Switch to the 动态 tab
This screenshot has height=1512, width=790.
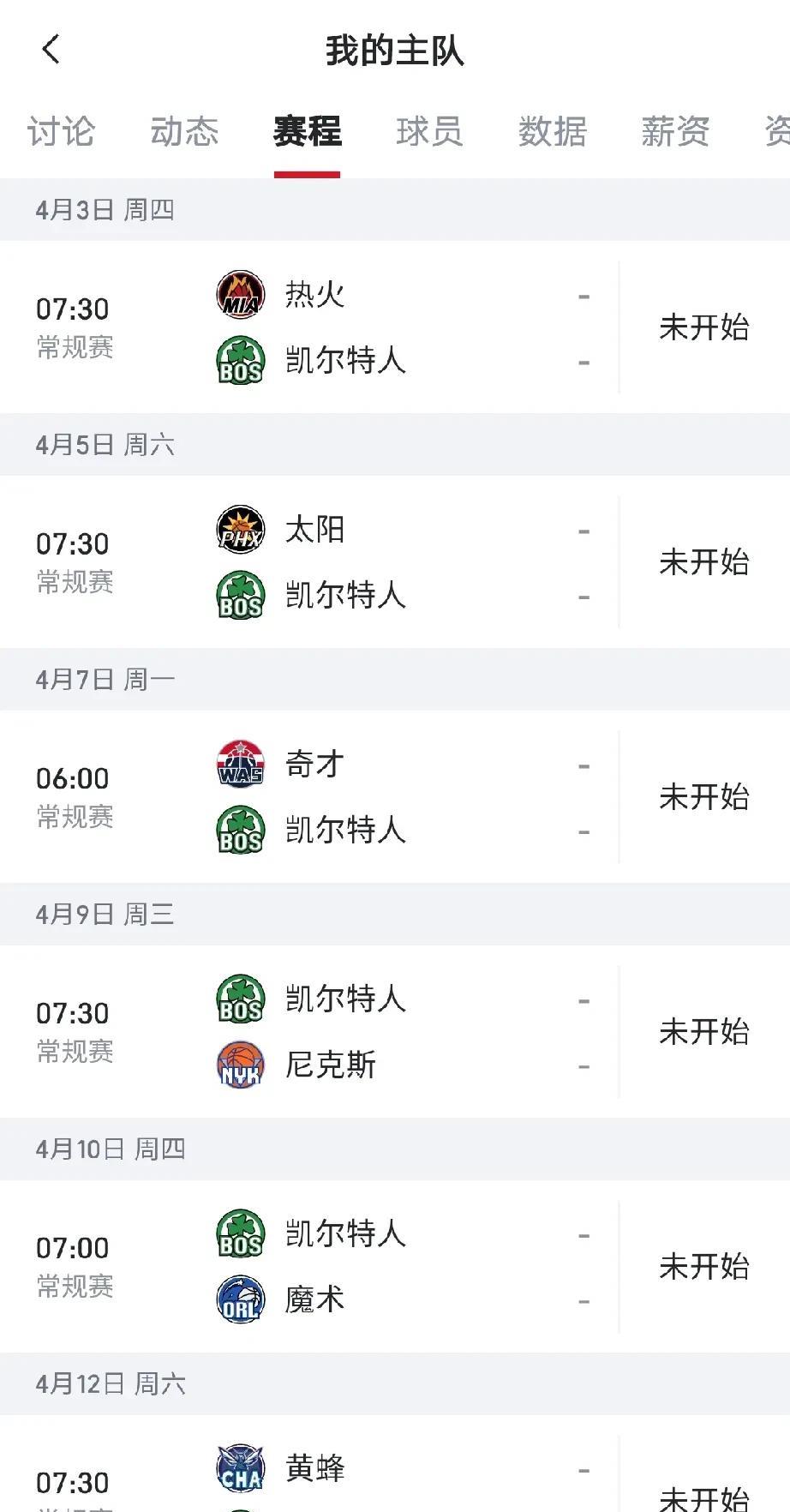184,132
